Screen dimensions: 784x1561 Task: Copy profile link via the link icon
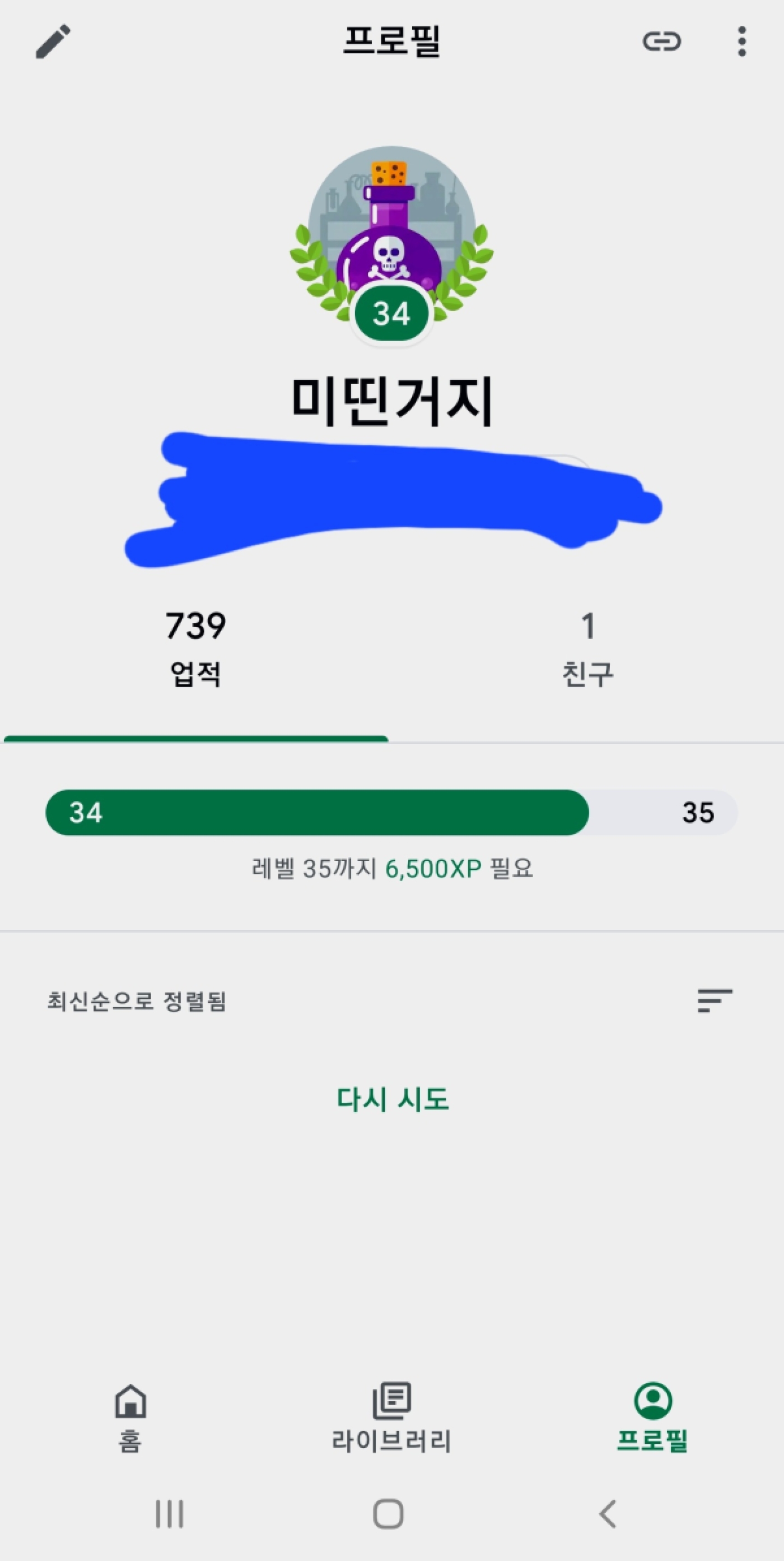tap(661, 42)
